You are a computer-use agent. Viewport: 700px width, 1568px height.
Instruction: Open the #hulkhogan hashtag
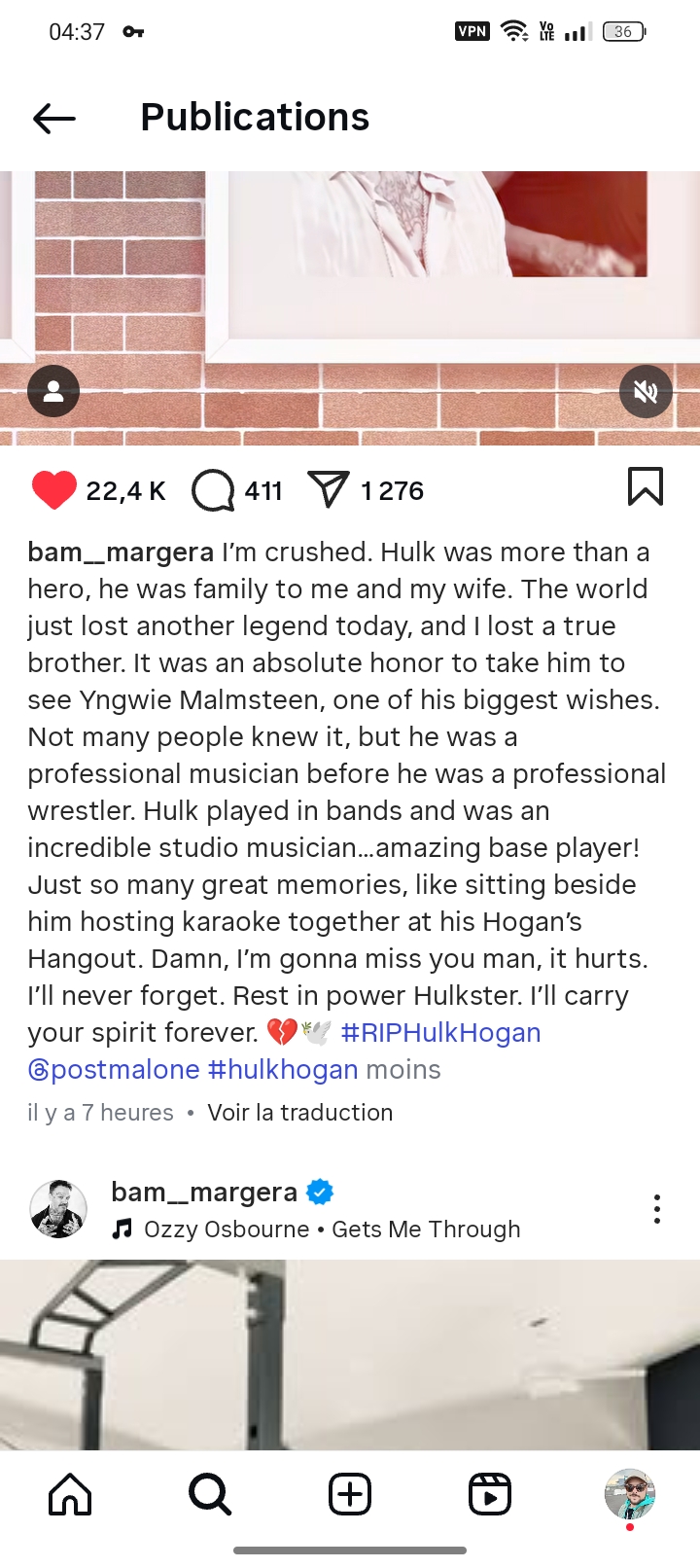(283, 1070)
